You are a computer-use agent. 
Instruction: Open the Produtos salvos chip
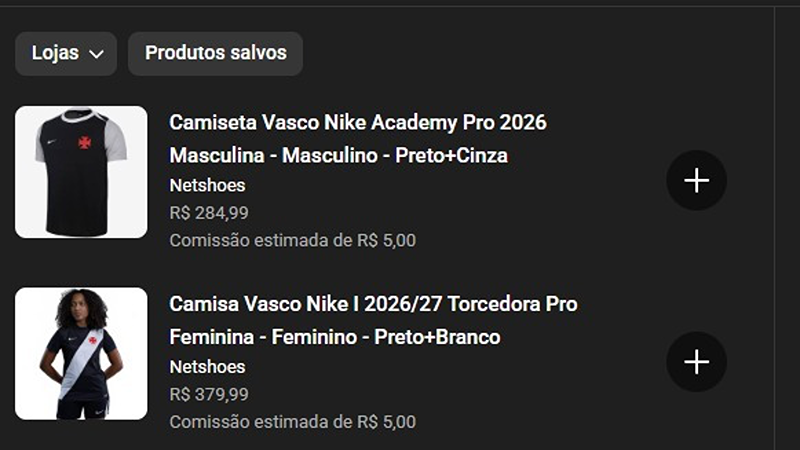click(x=215, y=54)
